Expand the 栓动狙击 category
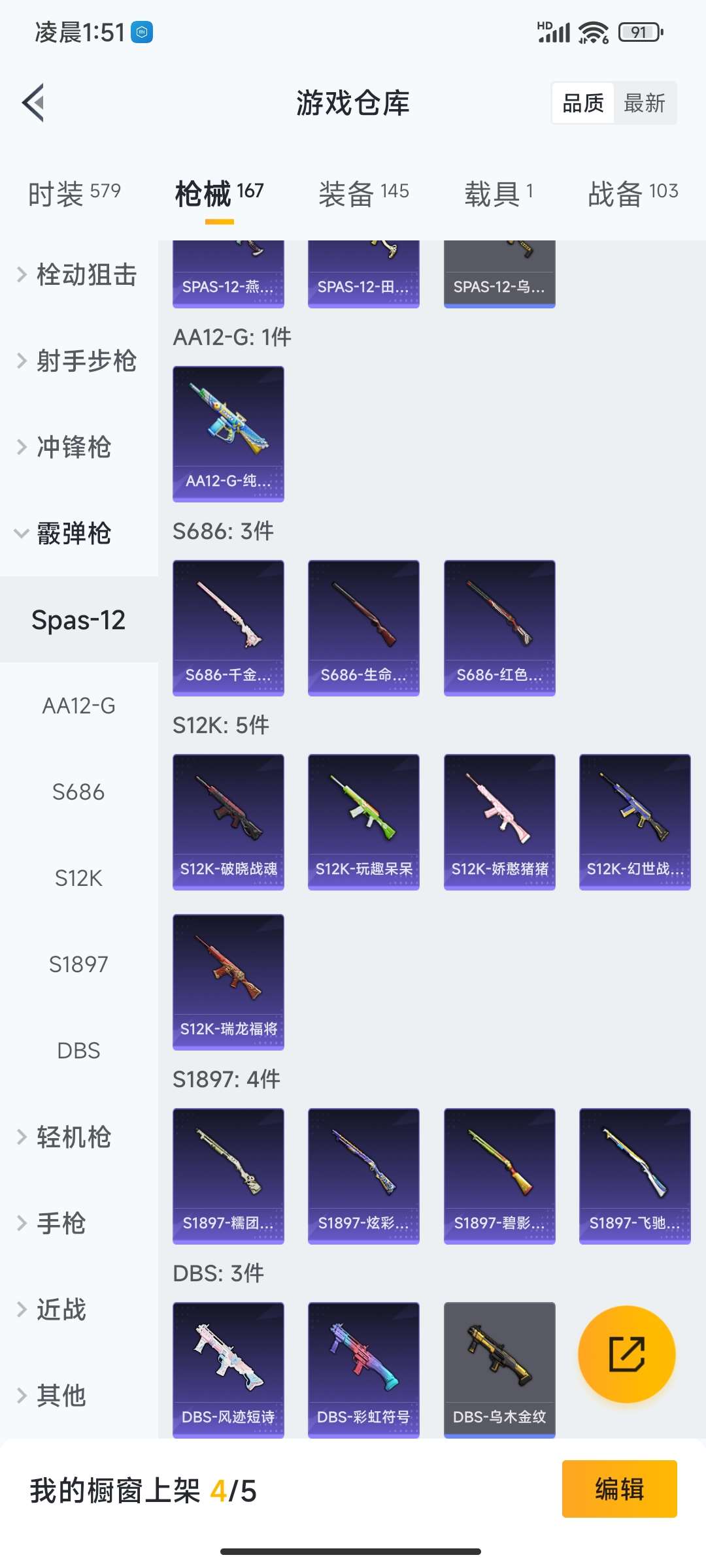This screenshot has height=1568, width=706. (78, 275)
